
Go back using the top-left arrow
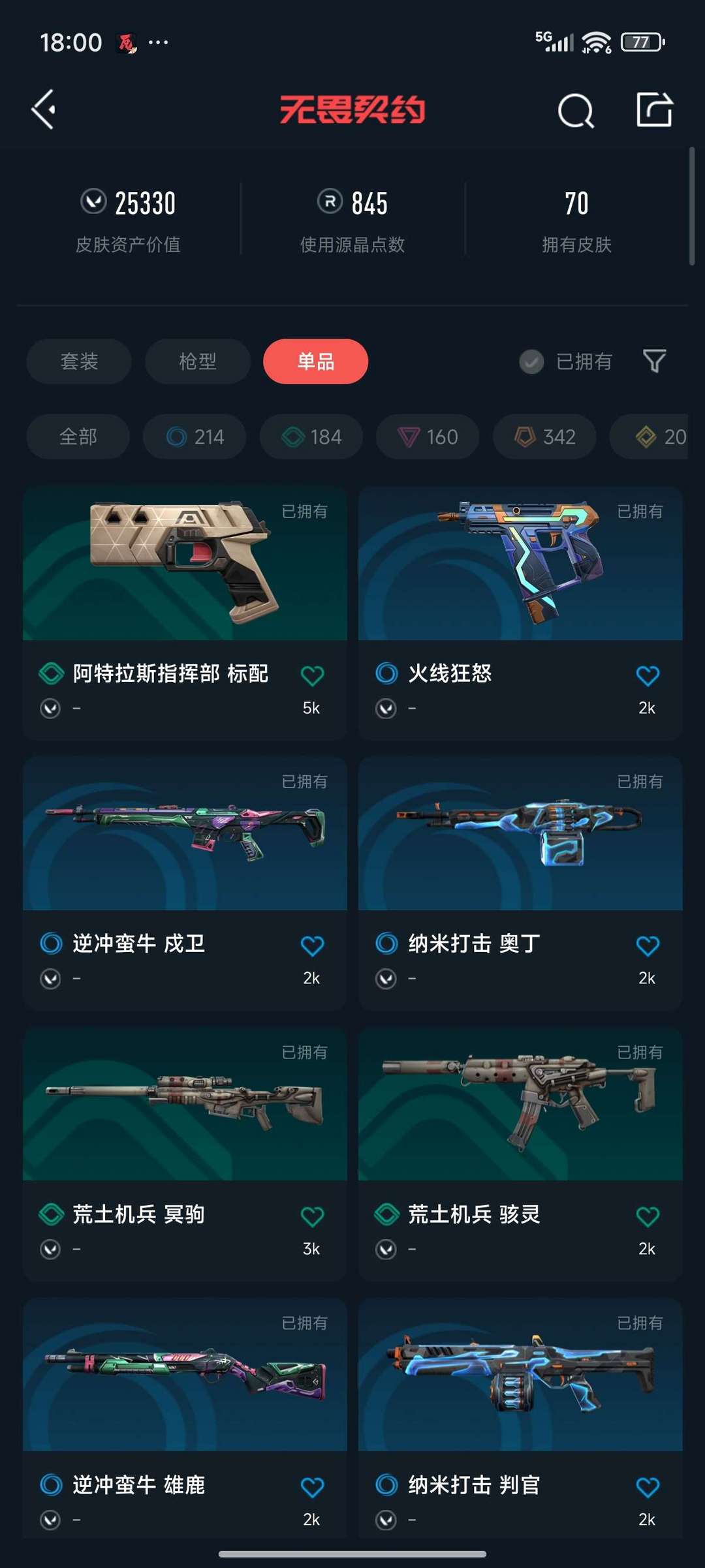(x=44, y=109)
